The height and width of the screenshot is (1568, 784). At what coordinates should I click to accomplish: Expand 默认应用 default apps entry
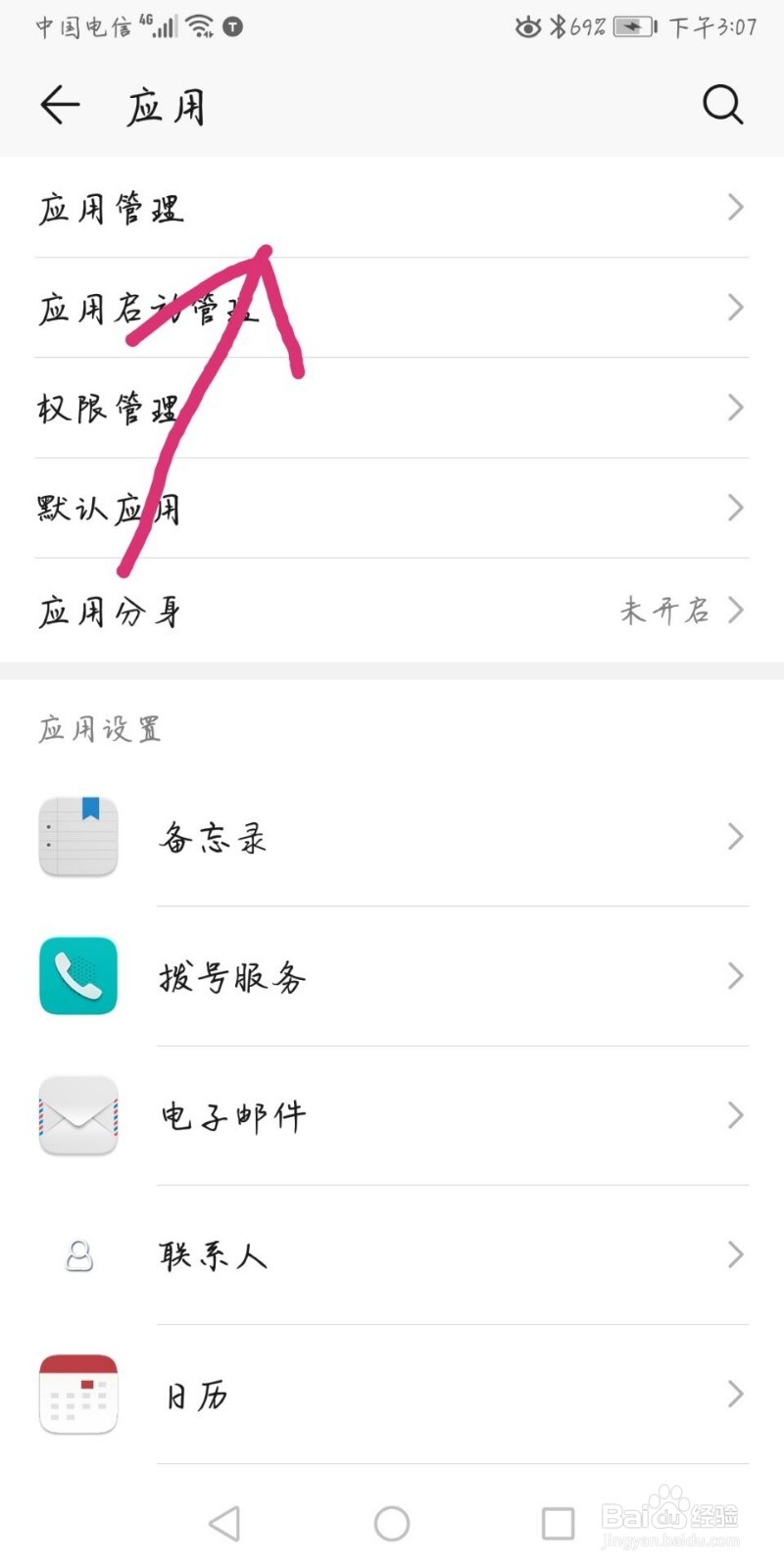point(392,508)
